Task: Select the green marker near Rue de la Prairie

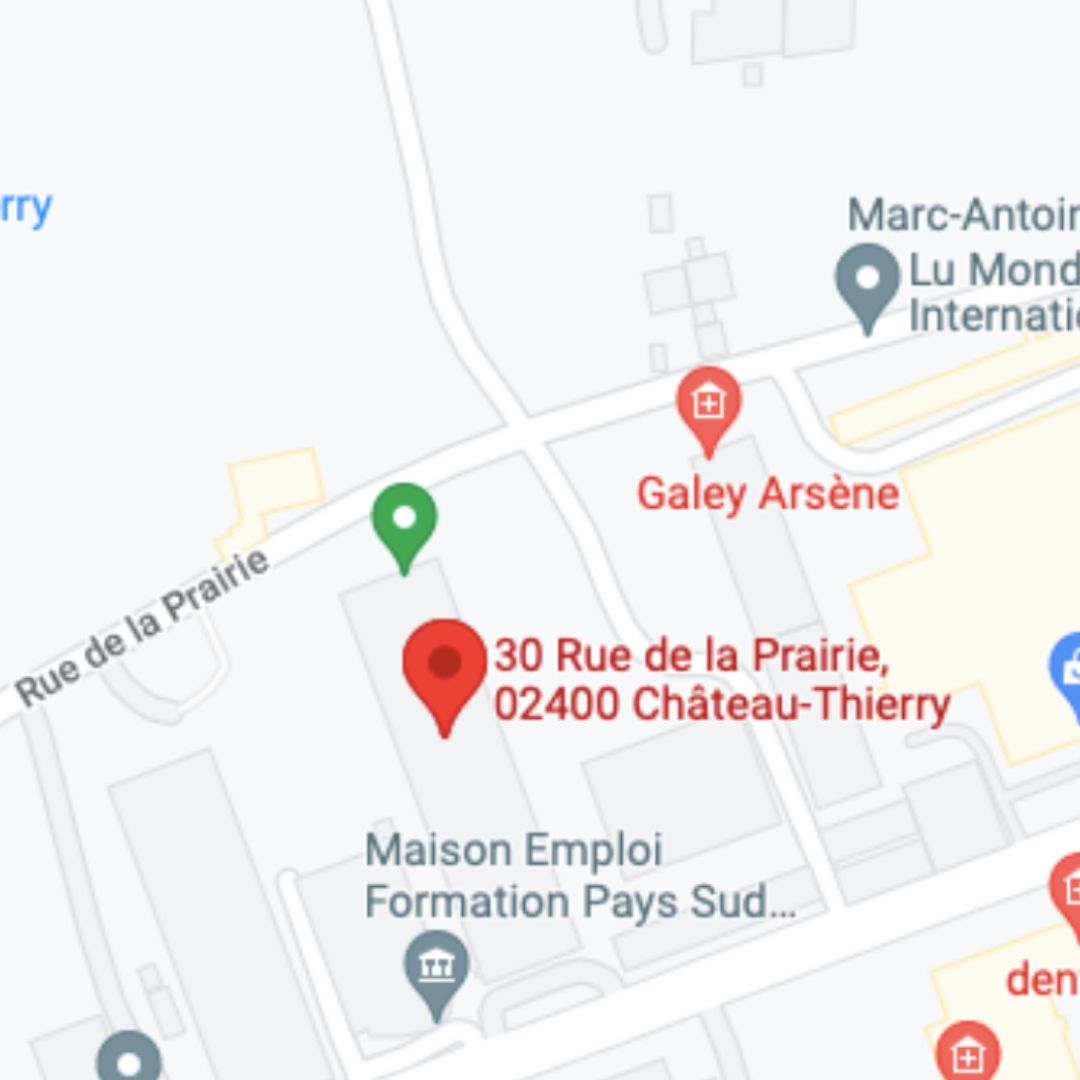Action: [x=404, y=521]
